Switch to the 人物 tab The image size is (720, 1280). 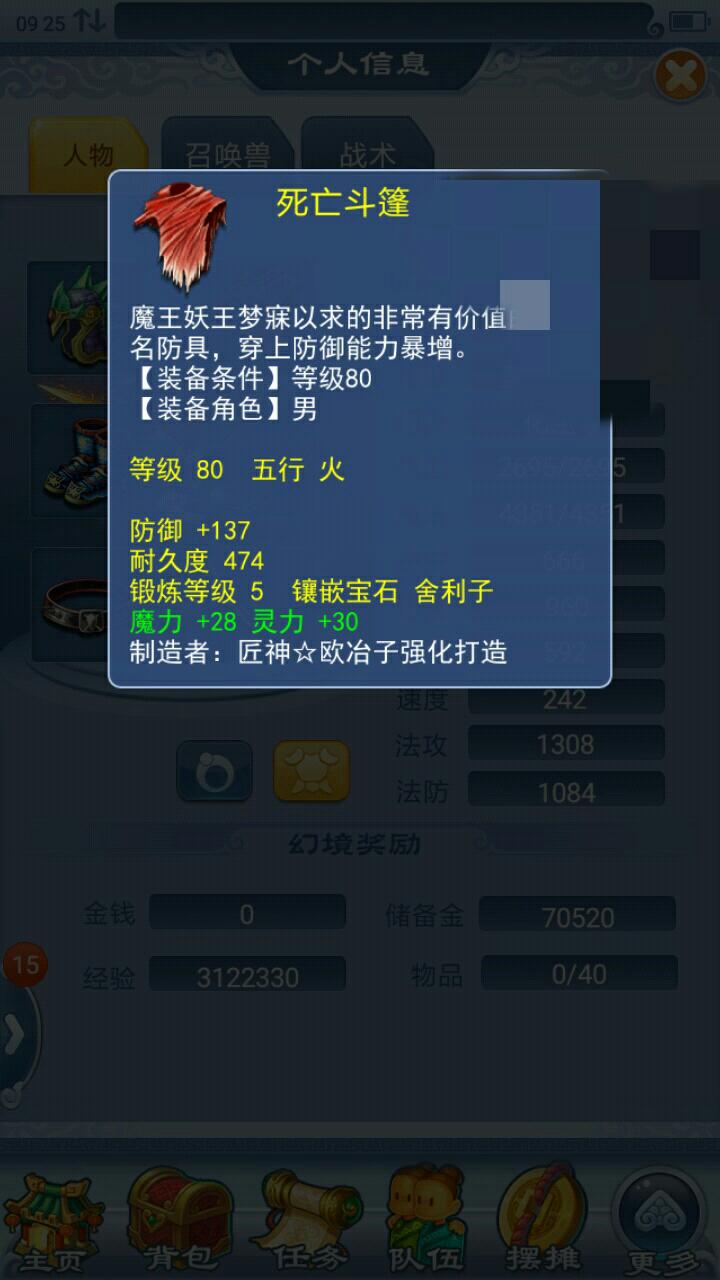(89, 155)
